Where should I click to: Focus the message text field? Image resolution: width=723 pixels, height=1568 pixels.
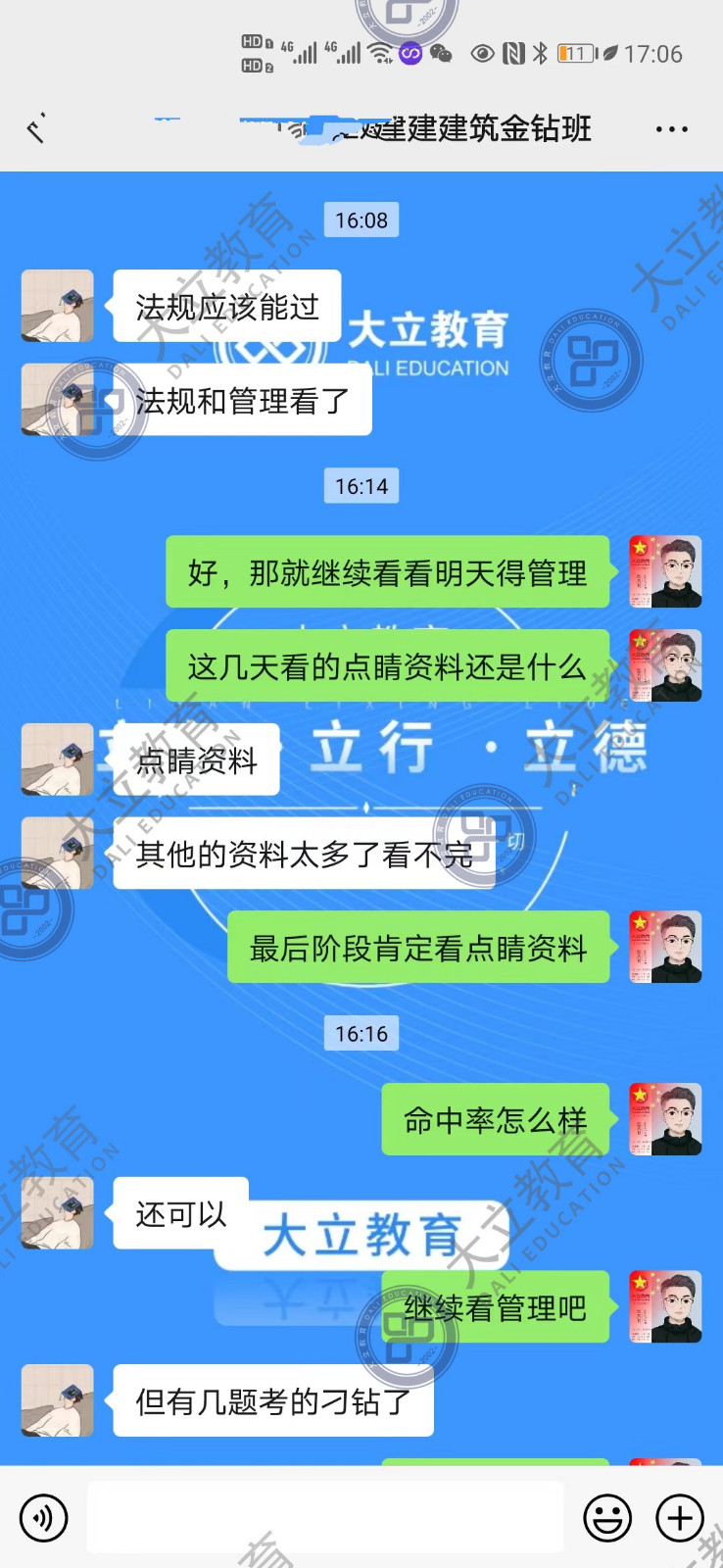pyautogui.click(x=325, y=1518)
